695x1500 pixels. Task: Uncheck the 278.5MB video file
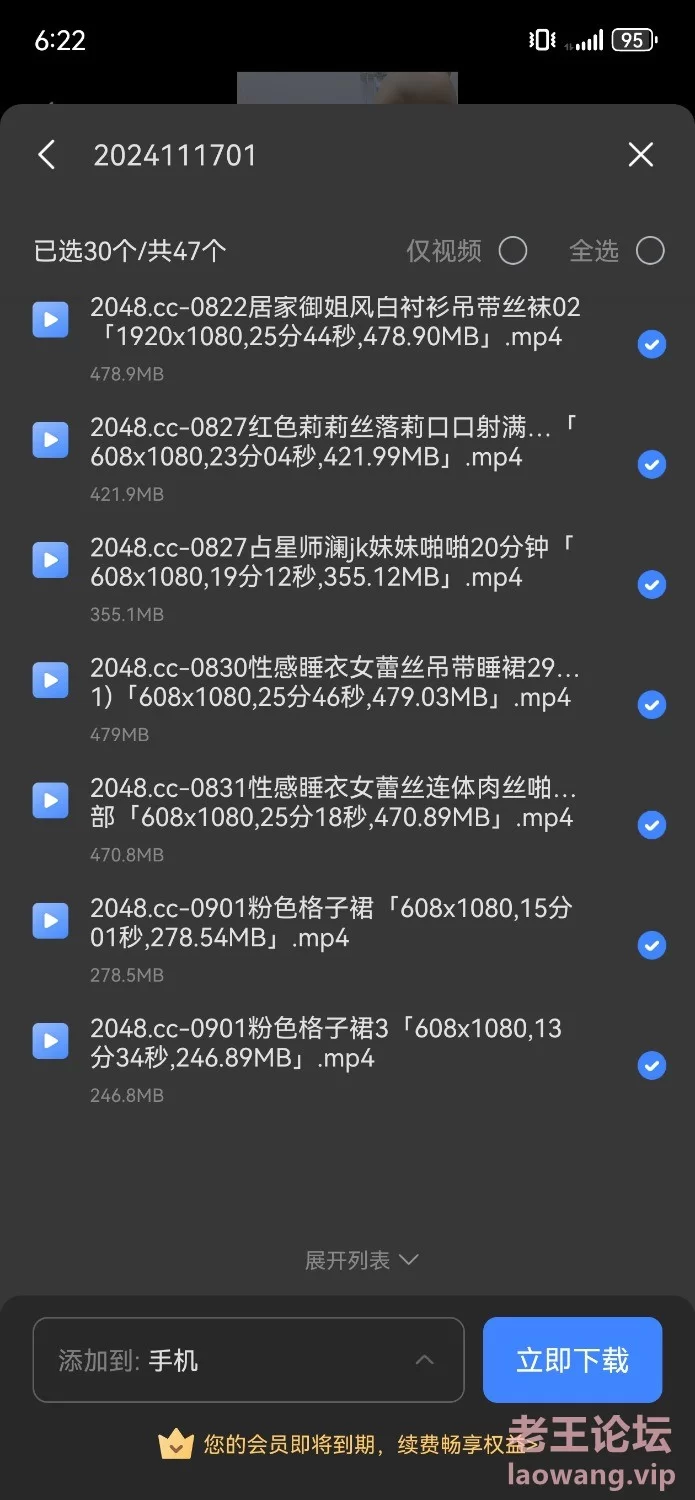tap(652, 945)
